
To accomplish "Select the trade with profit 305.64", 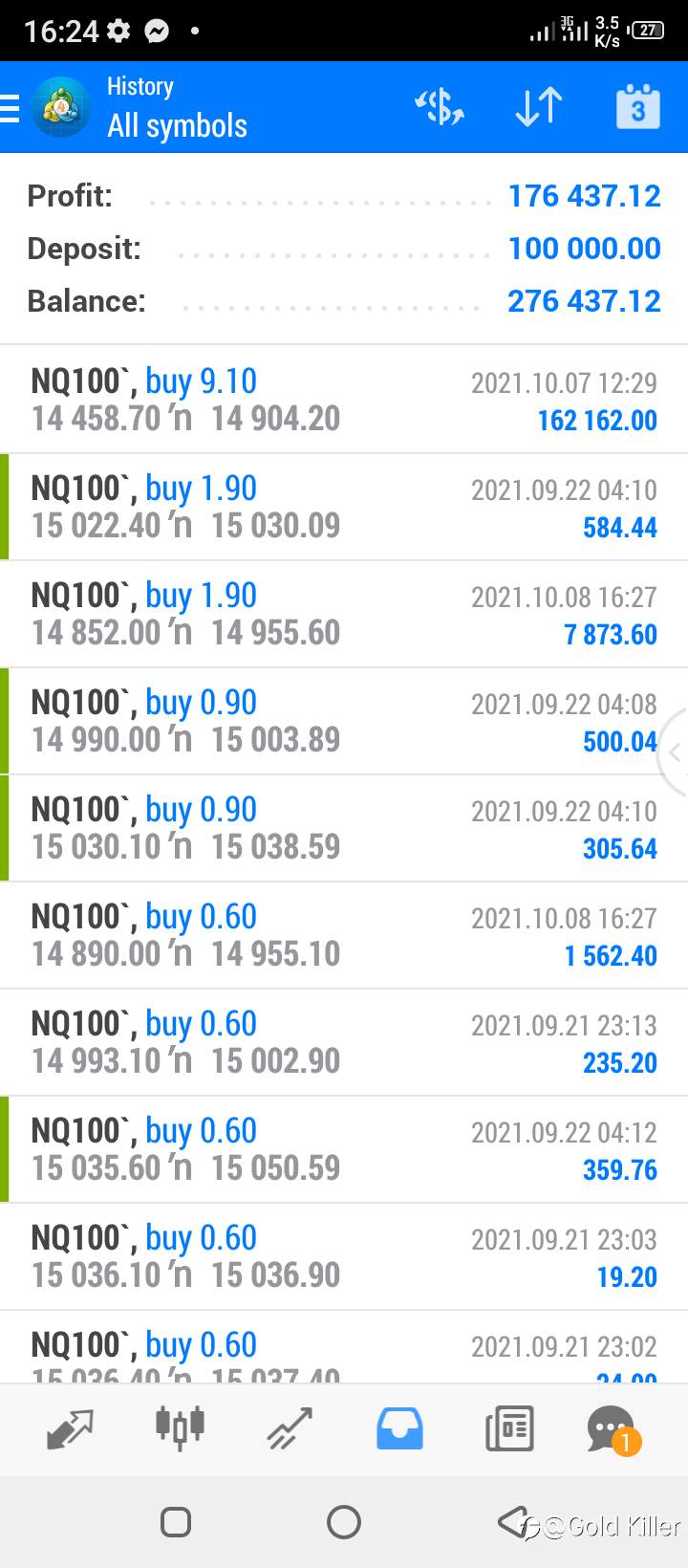I will 344,828.
